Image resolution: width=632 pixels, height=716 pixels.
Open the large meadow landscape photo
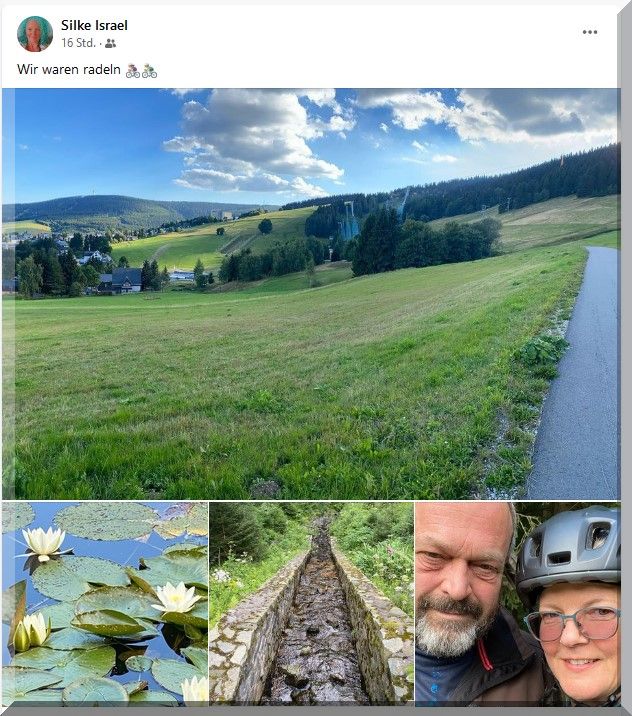(310, 293)
